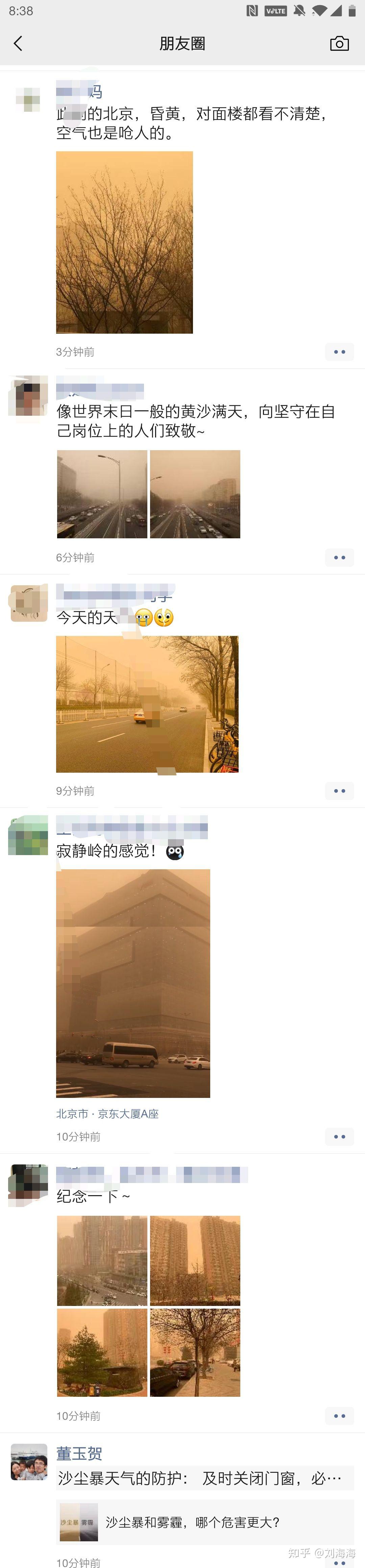Open the options menu under the 纪念一下 post
Screen dimensions: 365x1568
click(339, 1416)
